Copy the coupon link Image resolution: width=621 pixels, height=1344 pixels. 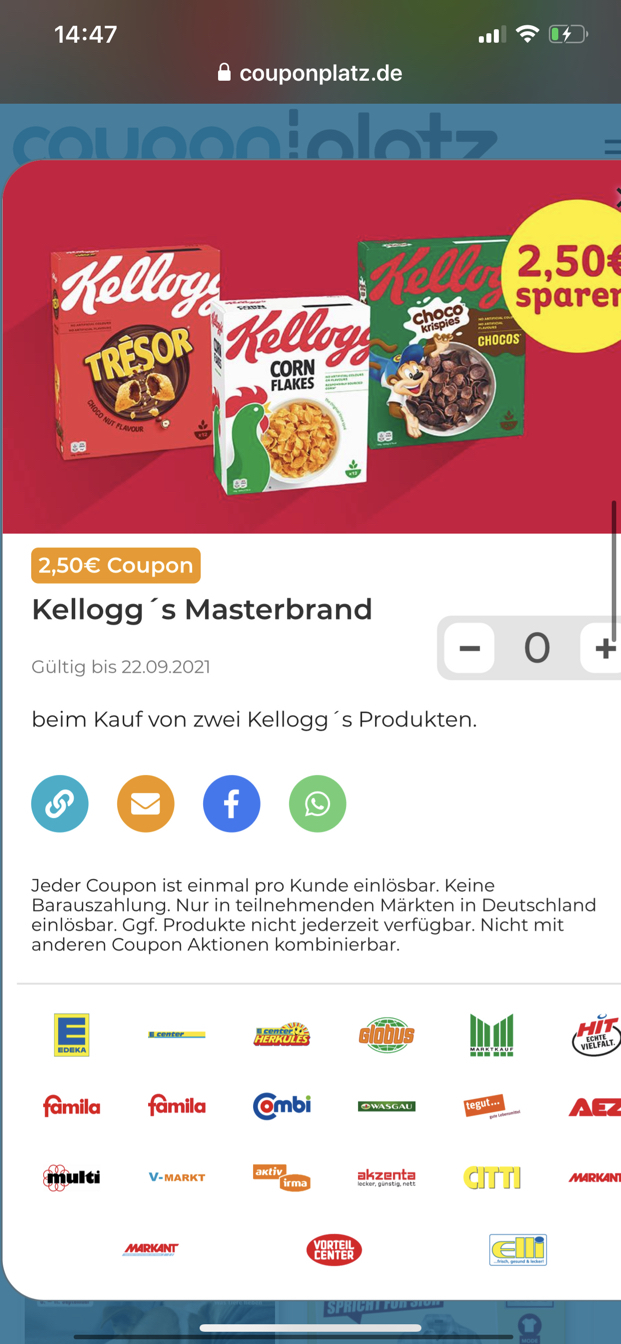pyautogui.click(x=60, y=803)
